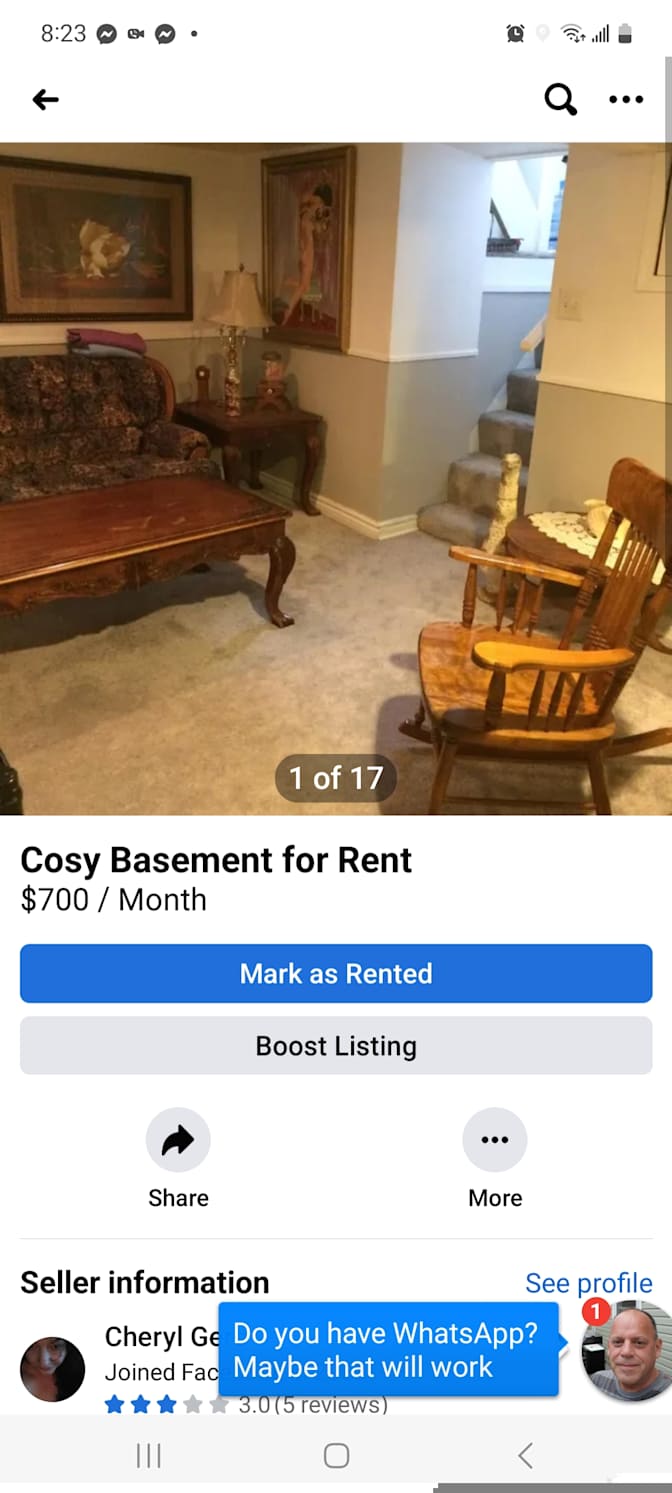
Task: Go to the home screen
Action: pos(337,1456)
